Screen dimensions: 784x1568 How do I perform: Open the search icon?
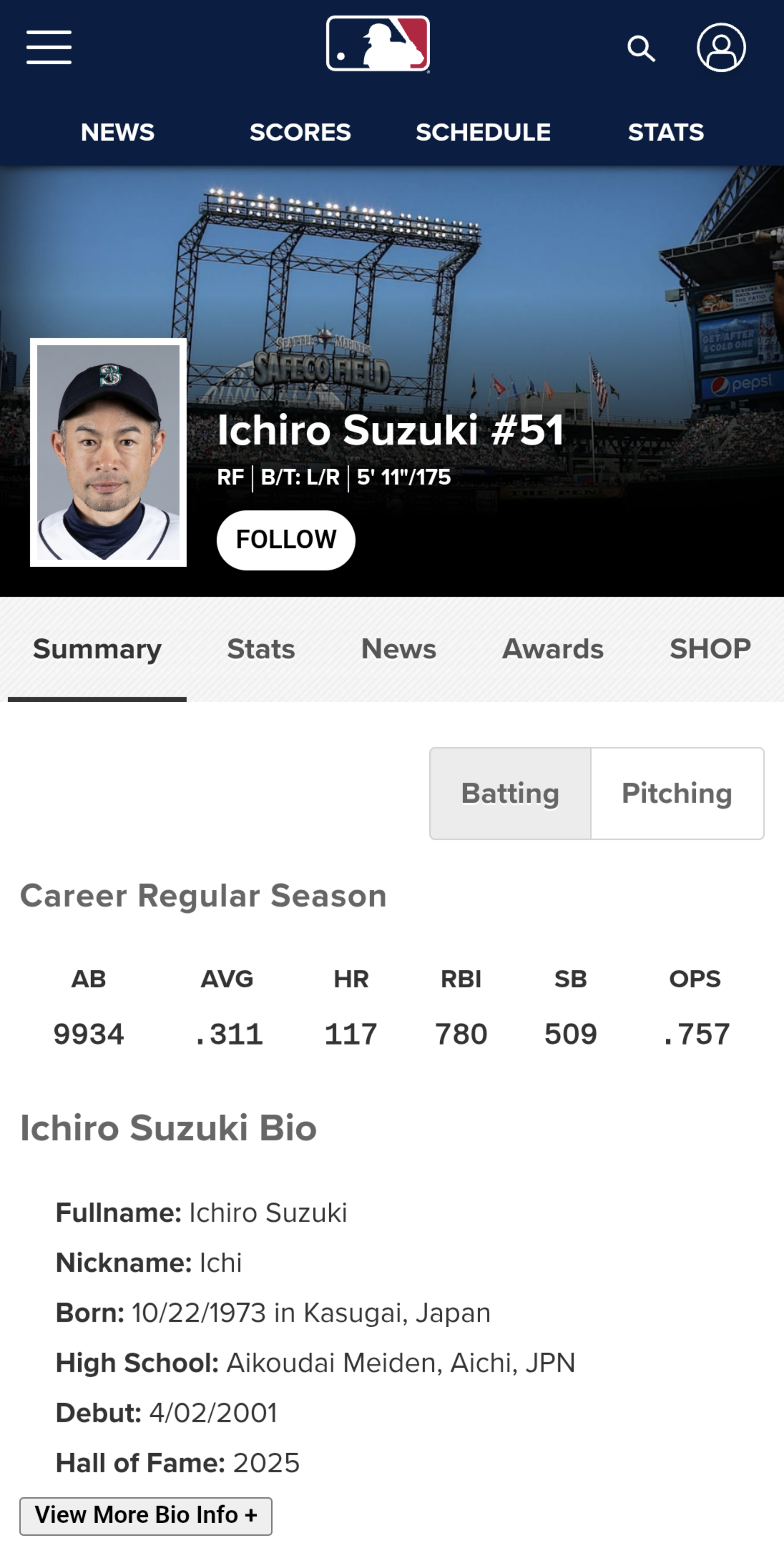pyautogui.click(x=641, y=48)
